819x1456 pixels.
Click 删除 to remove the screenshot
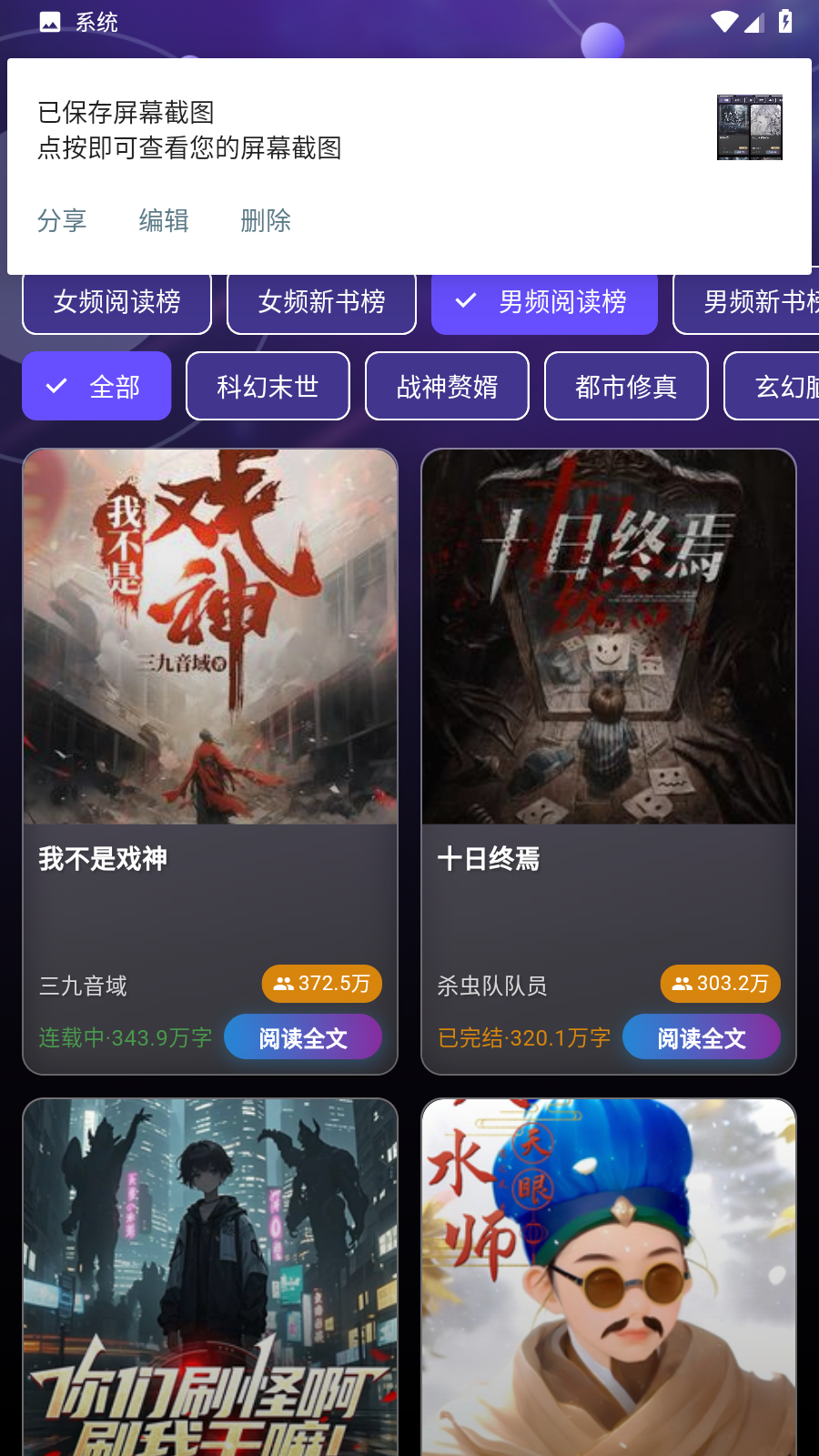(265, 221)
